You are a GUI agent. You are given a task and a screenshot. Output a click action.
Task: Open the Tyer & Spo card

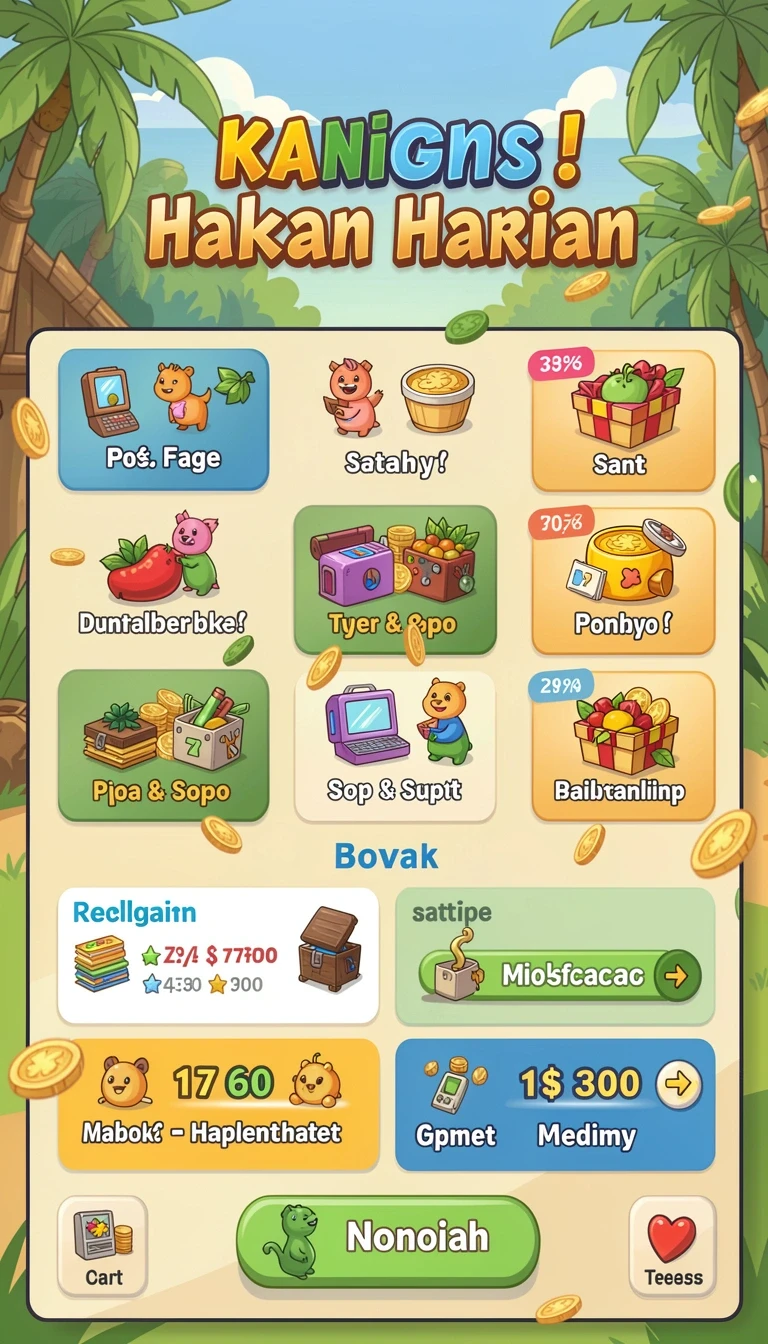coord(395,580)
